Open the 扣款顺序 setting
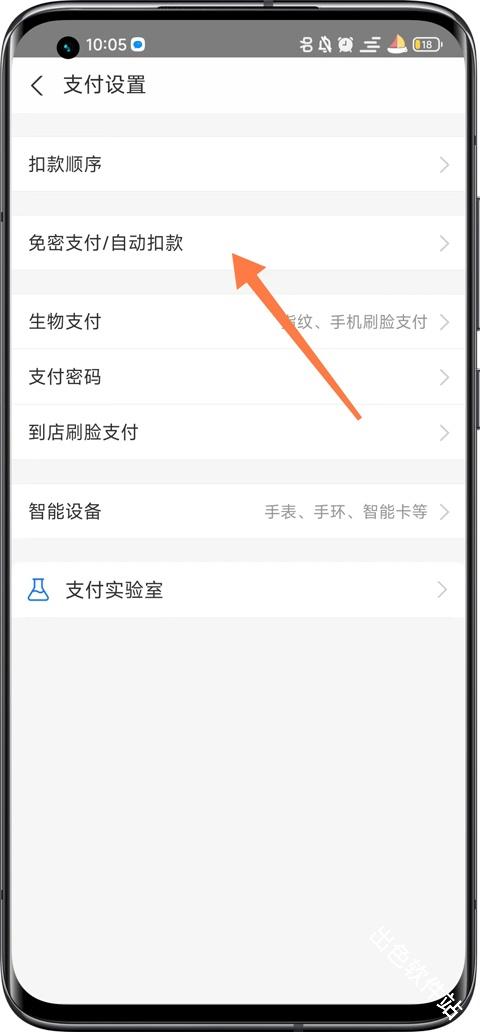 (x=238, y=164)
